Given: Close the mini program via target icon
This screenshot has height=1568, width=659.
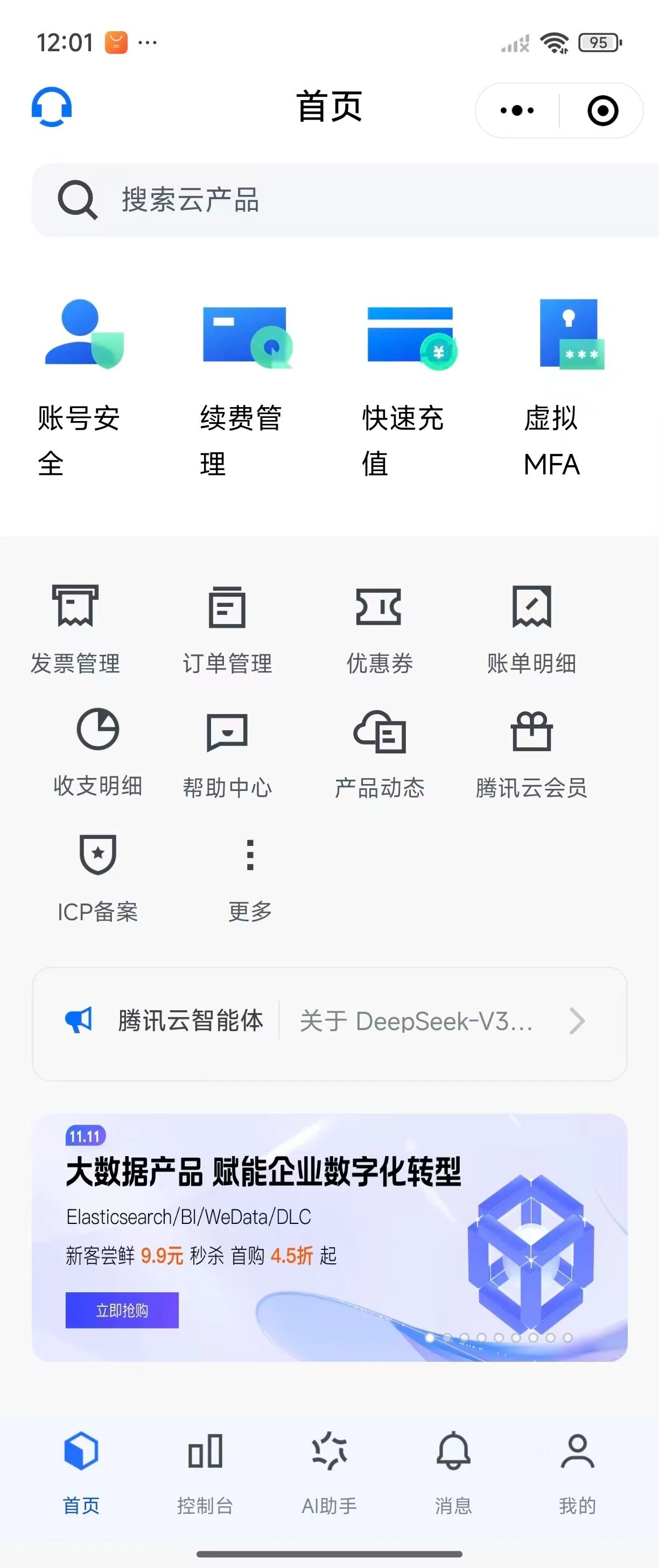Looking at the screenshot, I should click(602, 111).
